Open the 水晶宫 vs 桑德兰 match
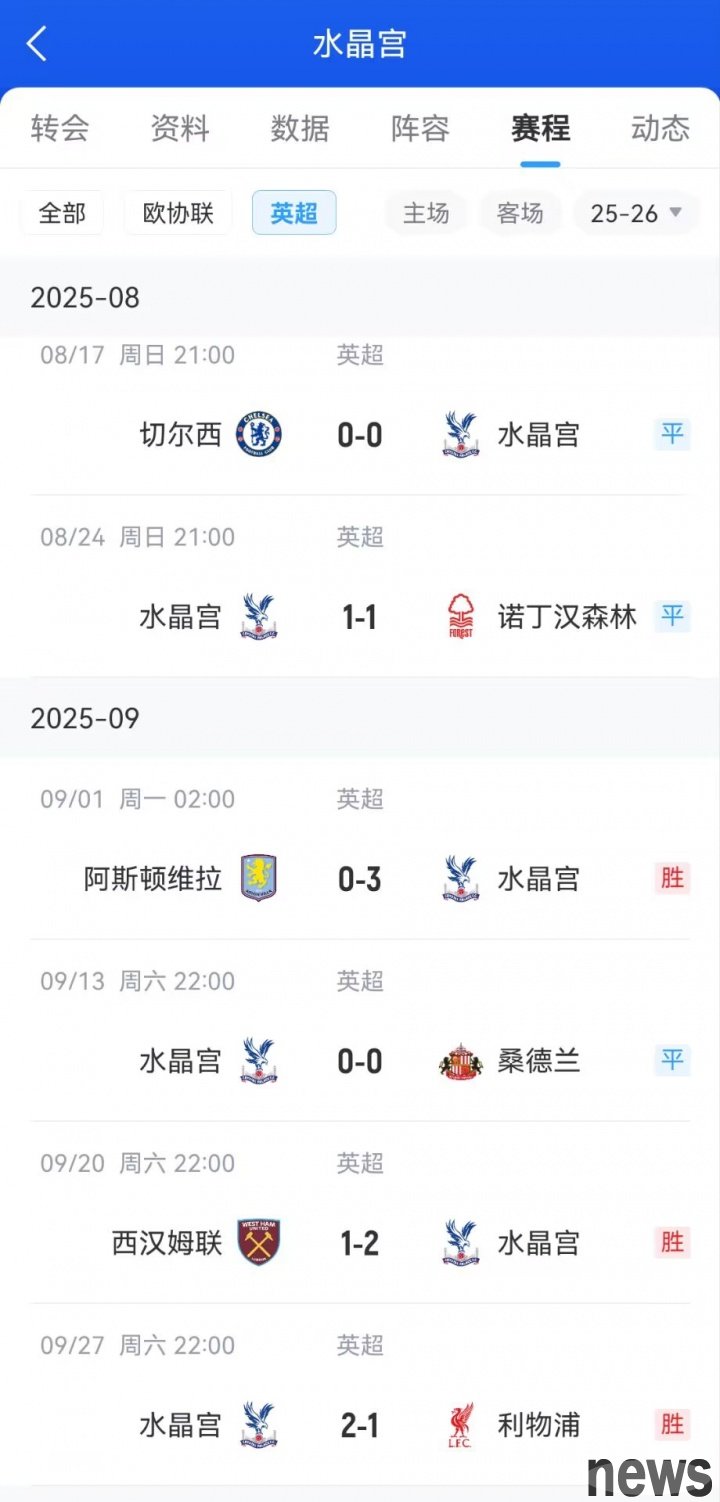Image resolution: width=720 pixels, height=1502 pixels. pos(360,1030)
